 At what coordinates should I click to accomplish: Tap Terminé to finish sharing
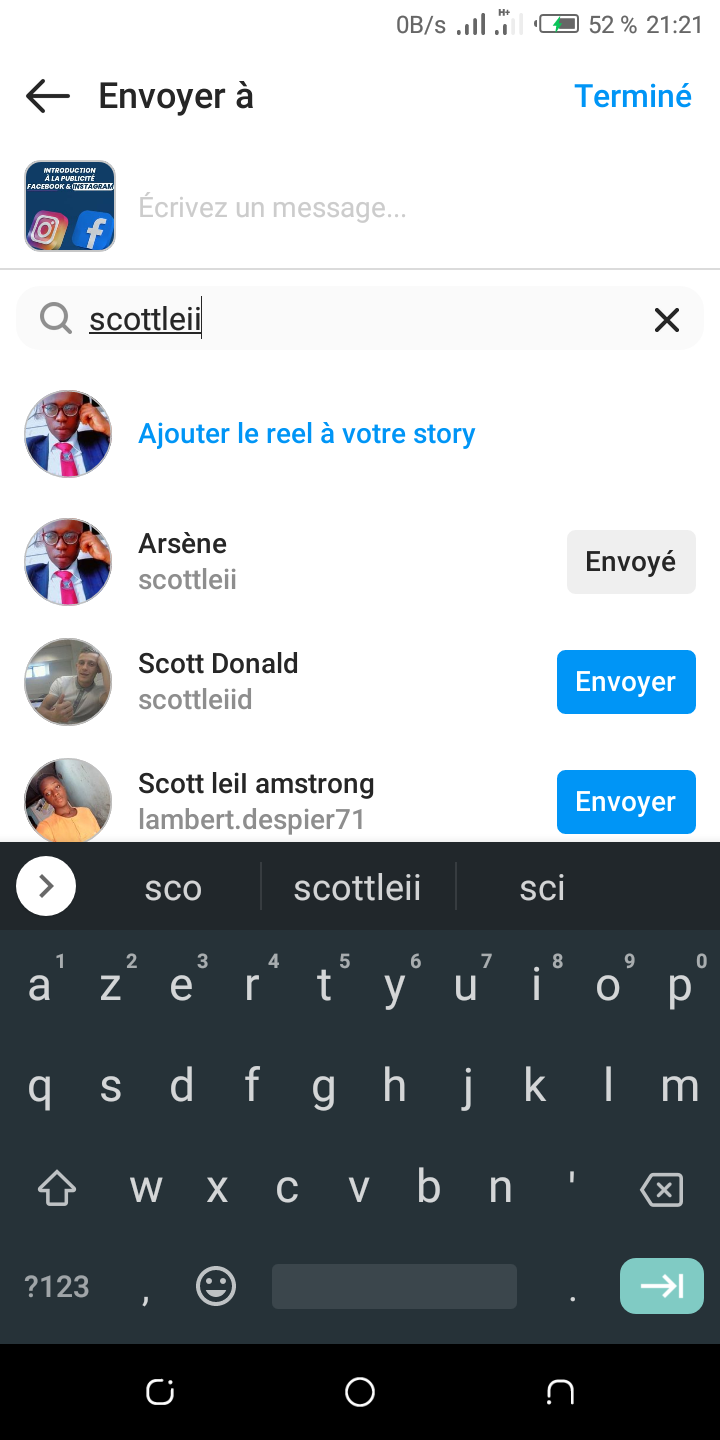633,96
